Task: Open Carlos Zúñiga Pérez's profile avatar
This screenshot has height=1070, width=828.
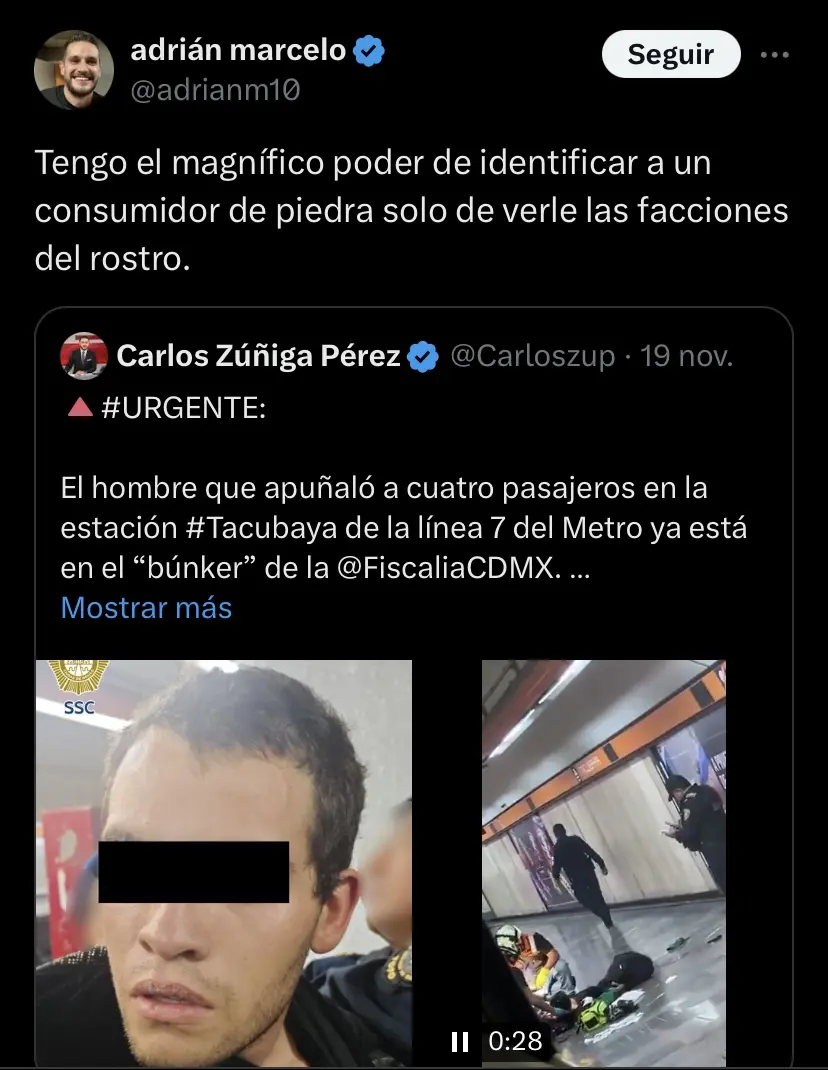Action: click(84, 356)
